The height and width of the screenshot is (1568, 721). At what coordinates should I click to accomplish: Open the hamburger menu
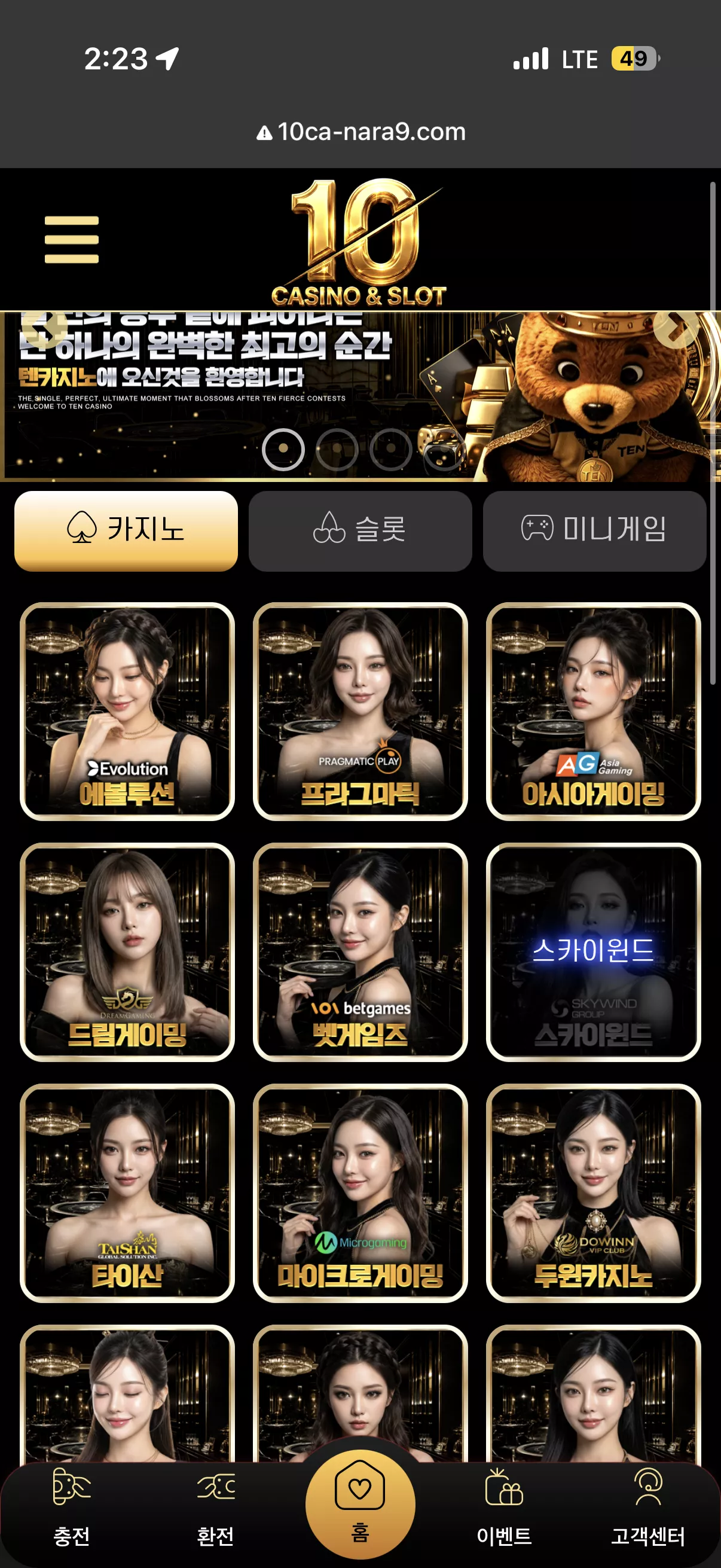pos(72,239)
